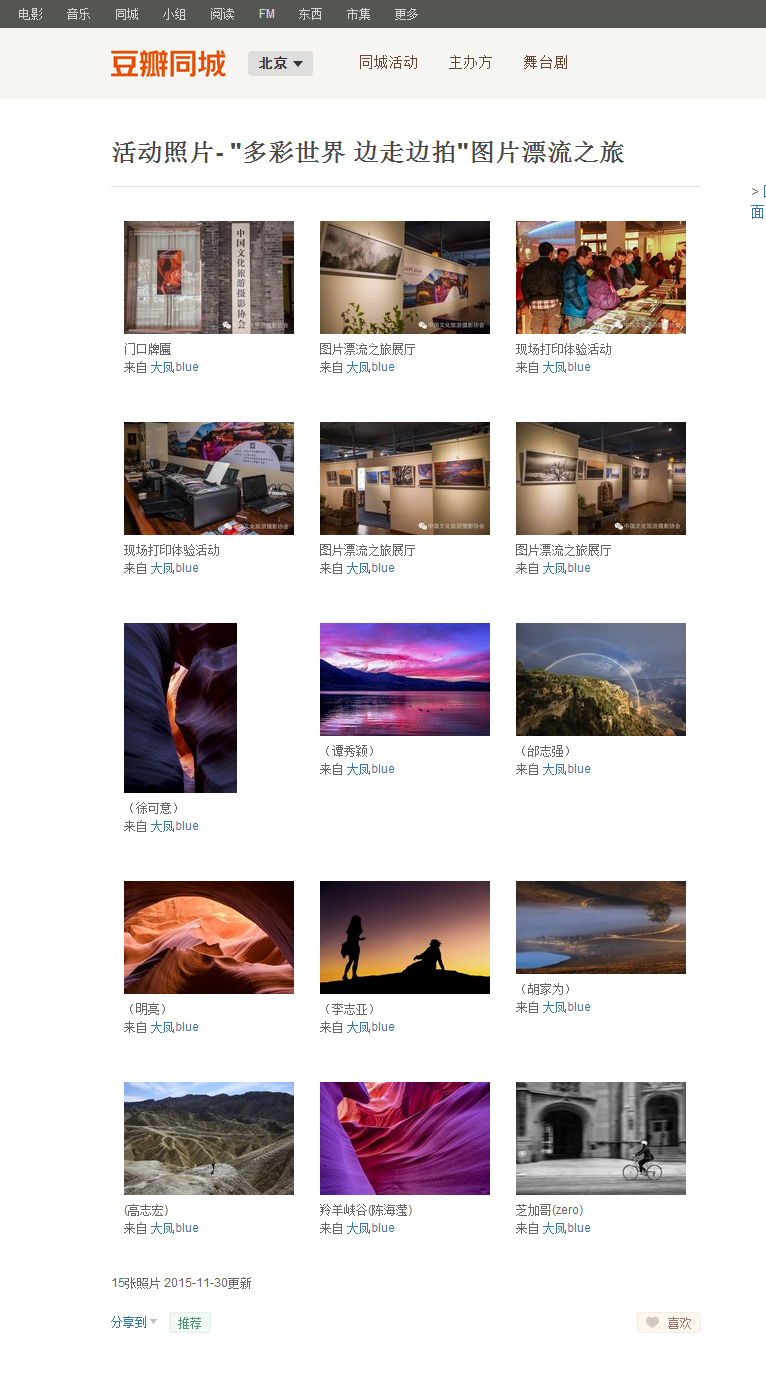Go to 舞台剧 tab

tap(545, 62)
